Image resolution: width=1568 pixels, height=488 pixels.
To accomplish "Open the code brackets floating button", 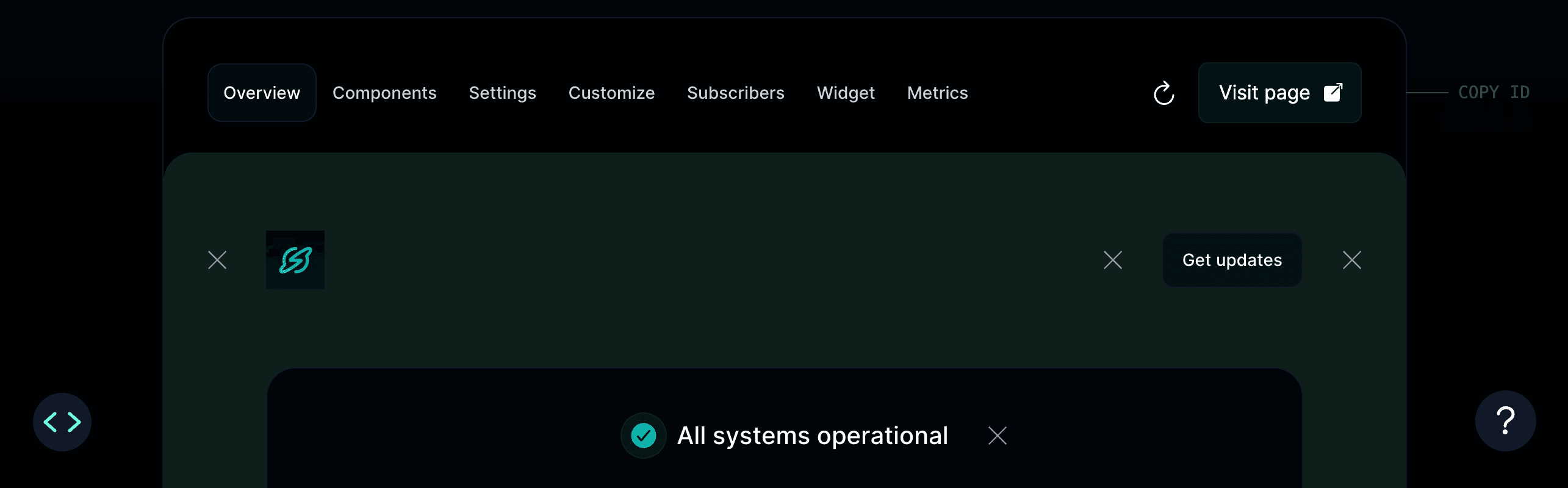I will click(62, 422).
